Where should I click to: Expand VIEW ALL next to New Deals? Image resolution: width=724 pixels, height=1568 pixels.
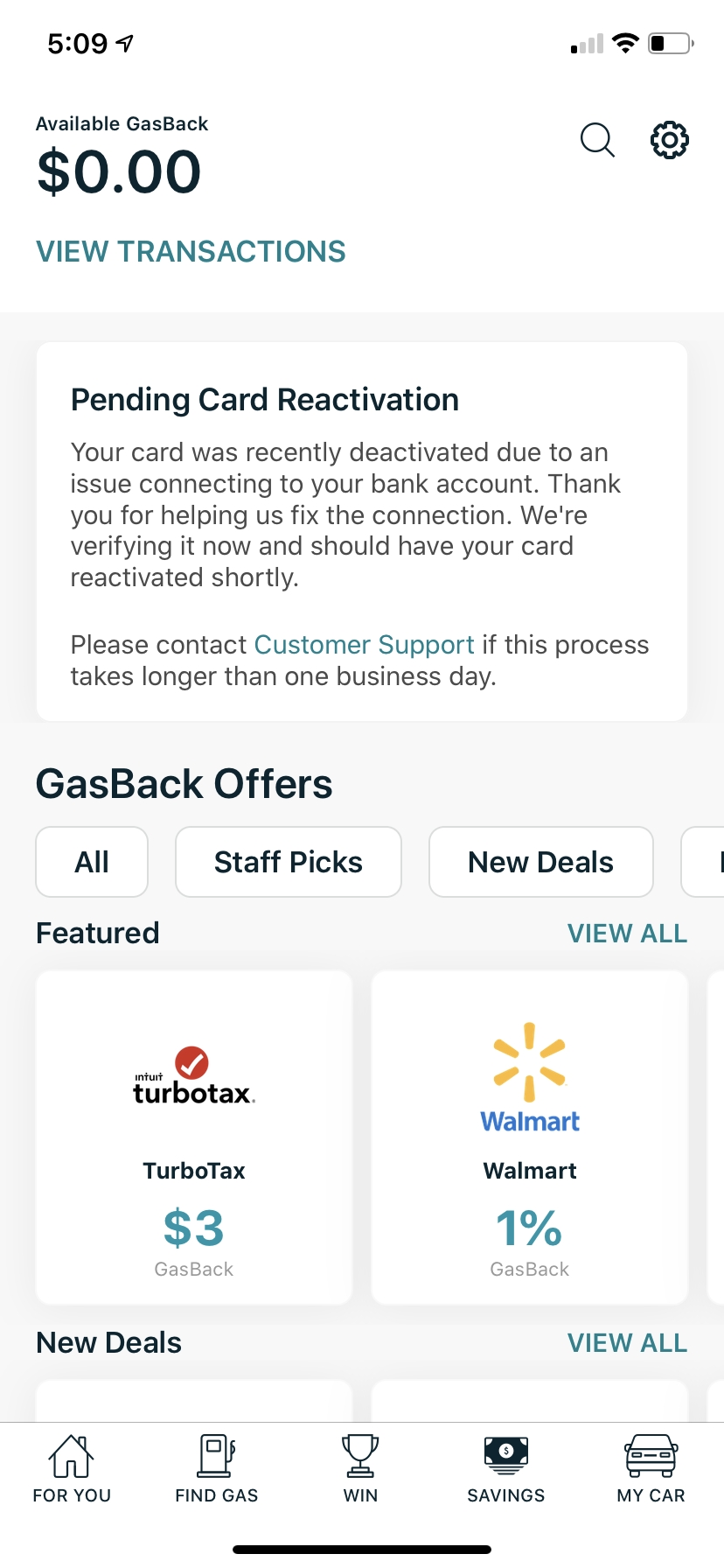[x=627, y=1342]
